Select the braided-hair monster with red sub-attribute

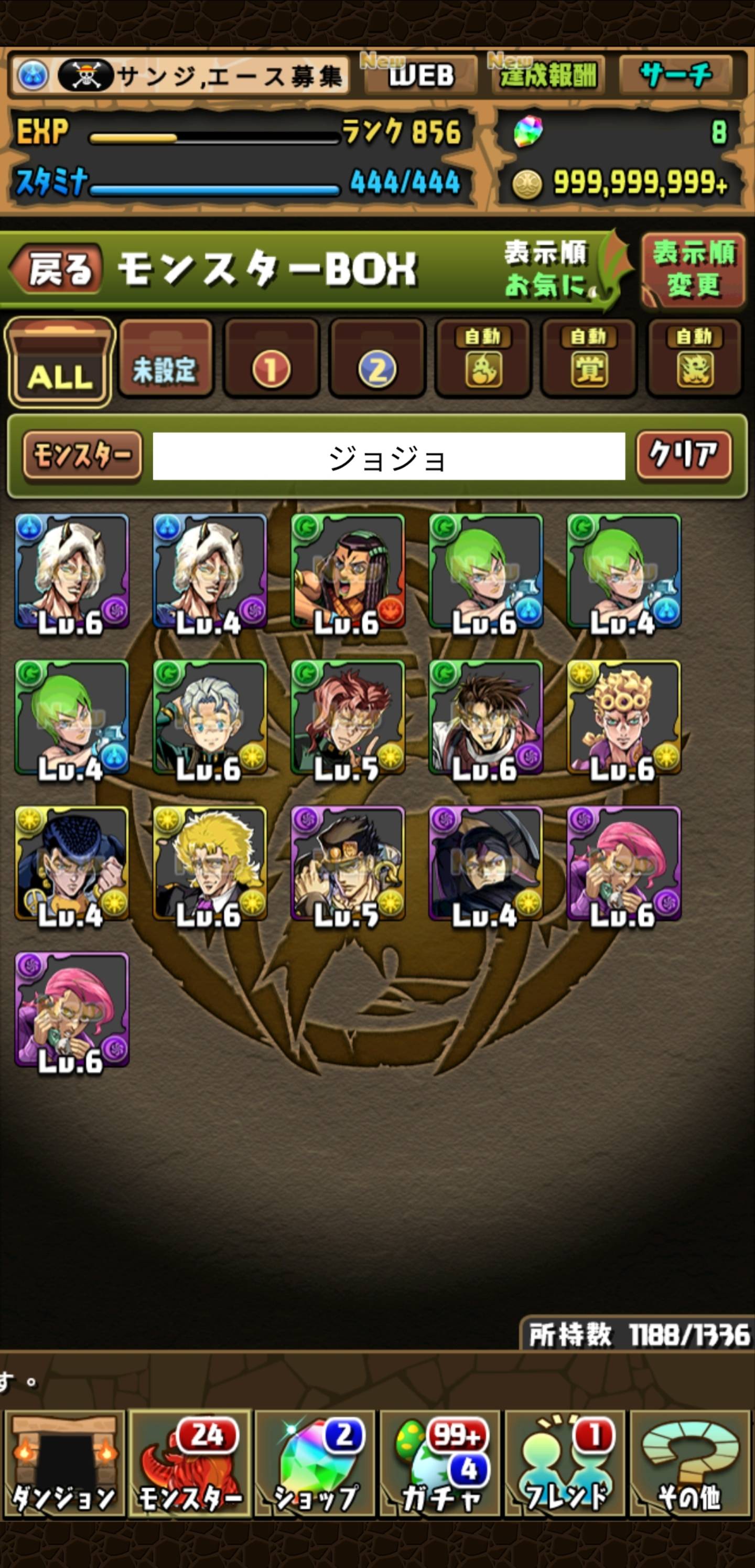click(x=348, y=572)
